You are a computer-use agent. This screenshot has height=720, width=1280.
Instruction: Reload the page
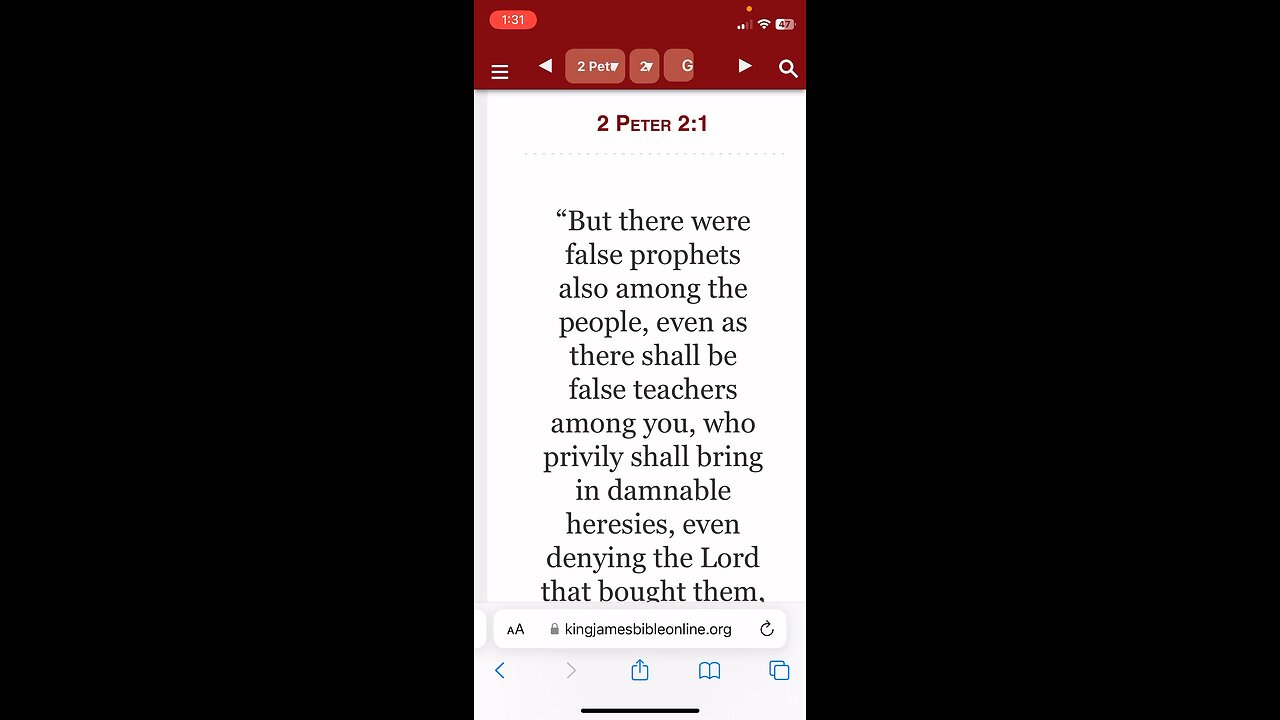(767, 629)
